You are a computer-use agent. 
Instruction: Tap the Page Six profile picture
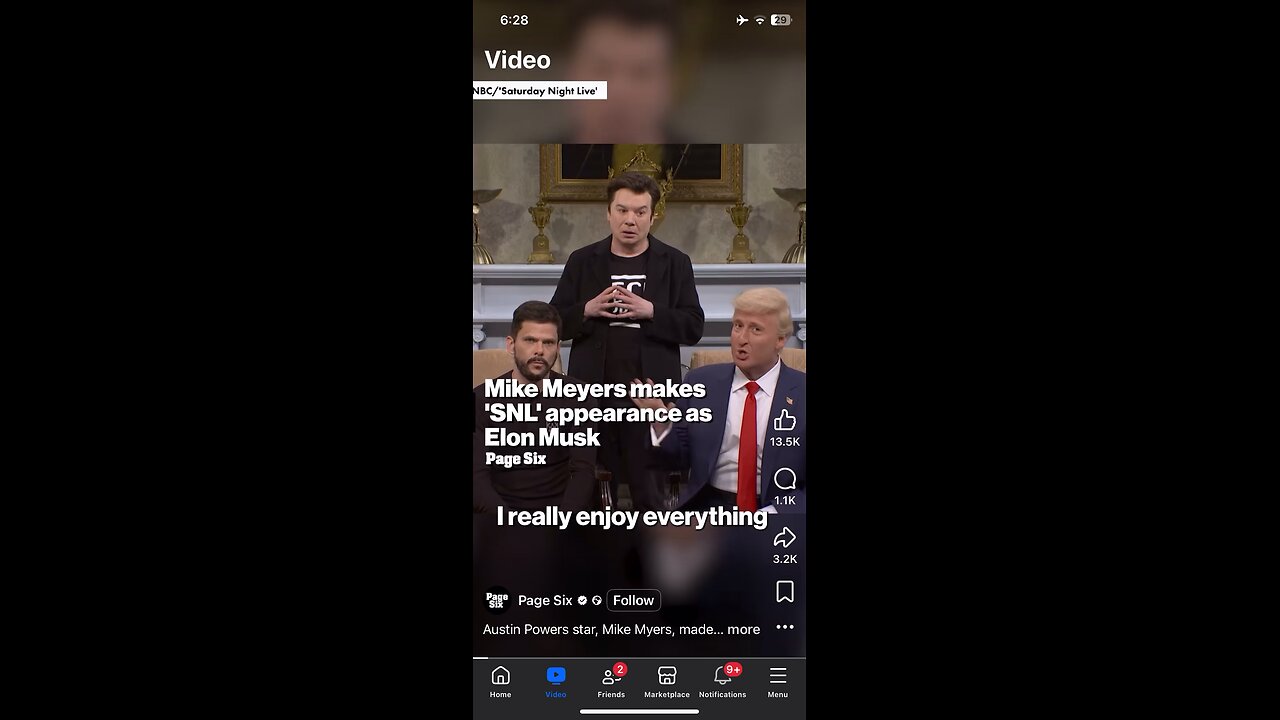497,600
